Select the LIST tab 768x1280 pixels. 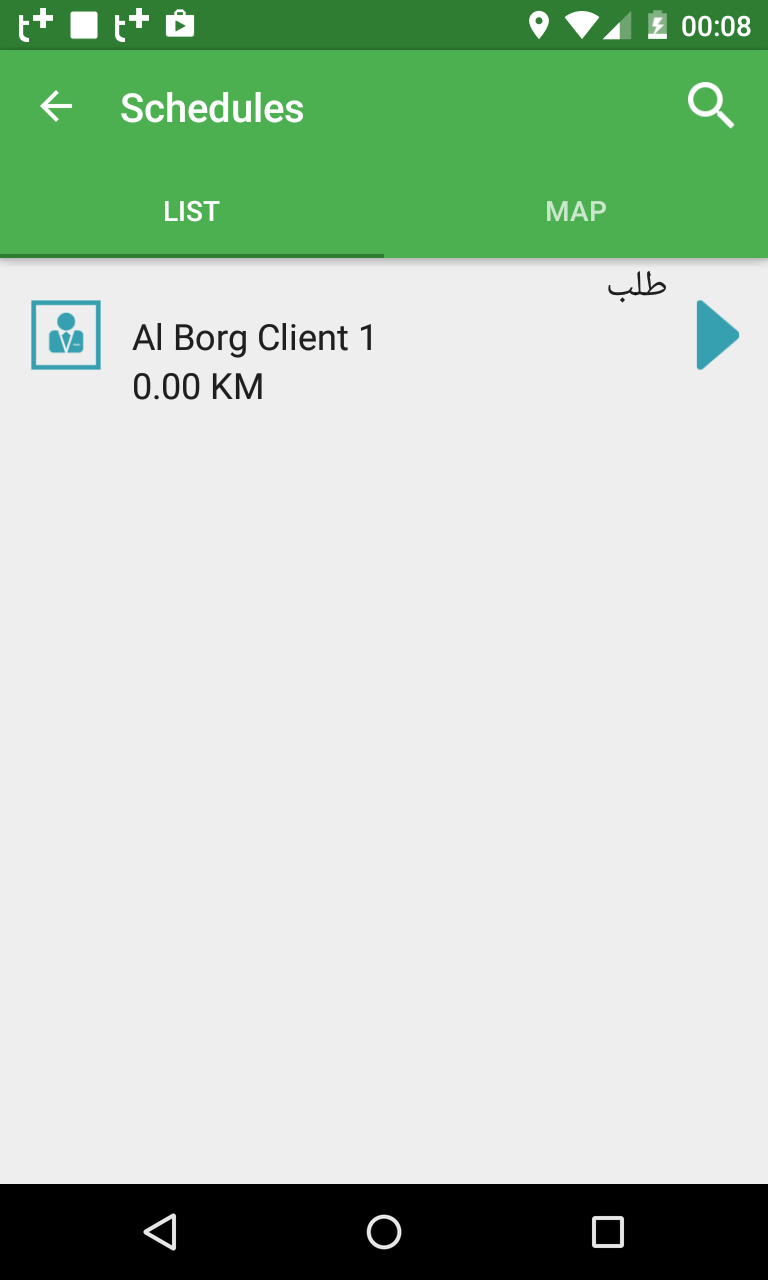[x=191, y=211]
